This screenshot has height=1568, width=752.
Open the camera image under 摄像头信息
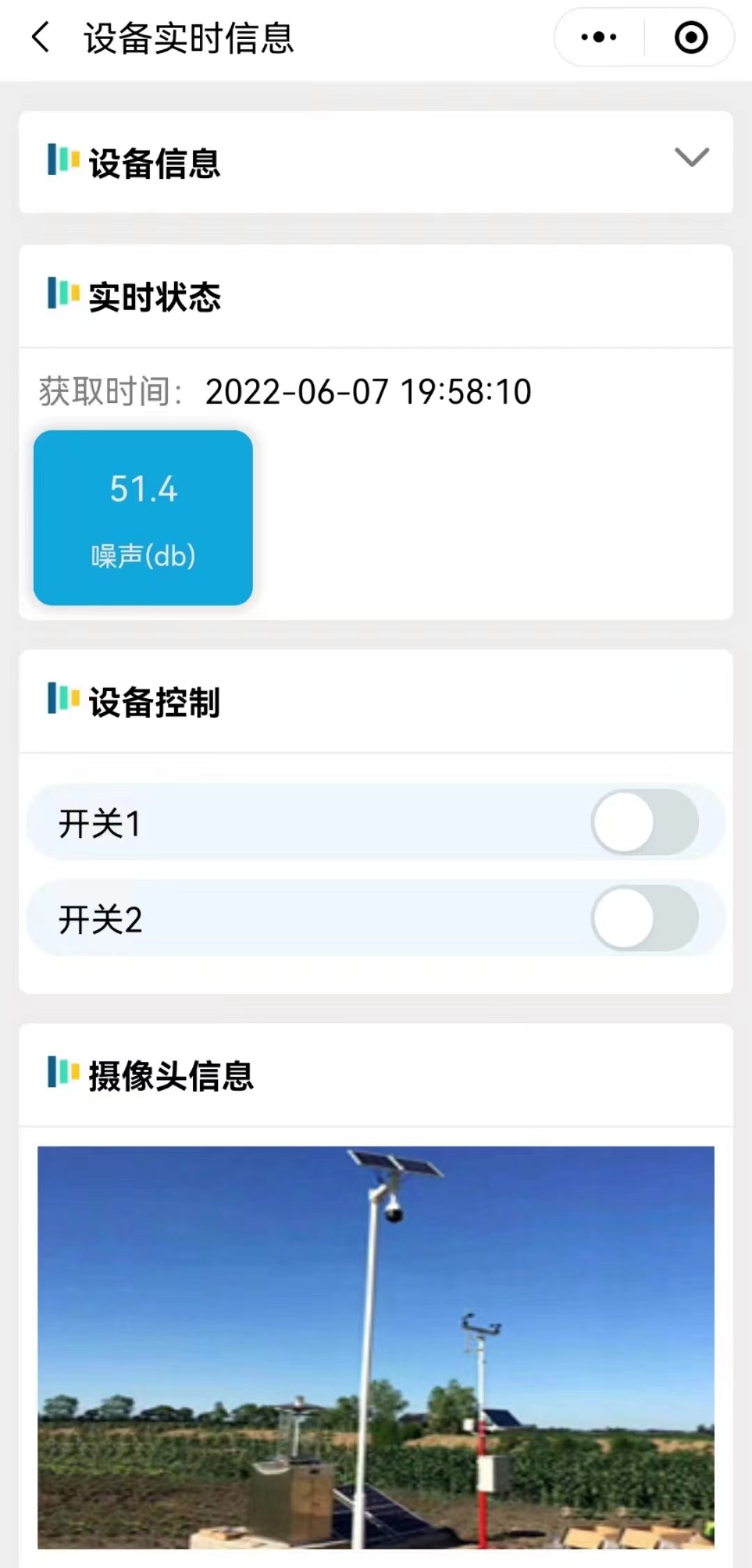coord(376,1347)
